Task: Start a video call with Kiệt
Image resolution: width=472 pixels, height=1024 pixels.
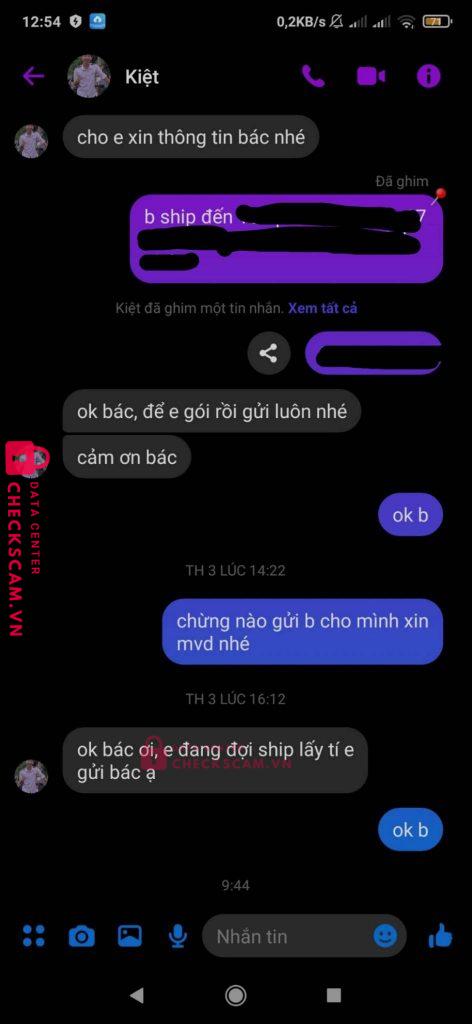Action: [371, 76]
